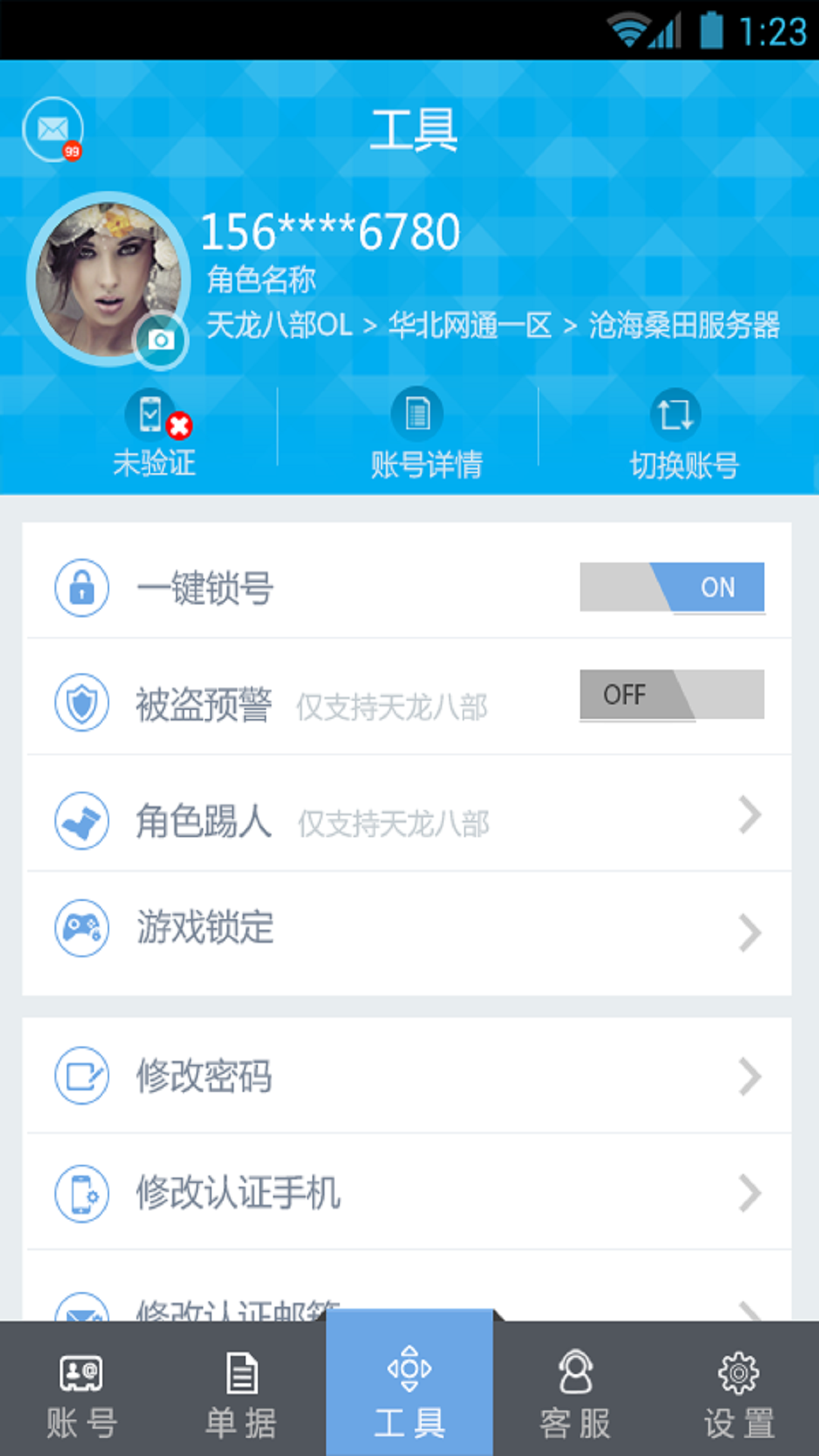This screenshot has height=1456, width=819.
Task: Open 游戏锁定 game lock
Action: click(409, 929)
